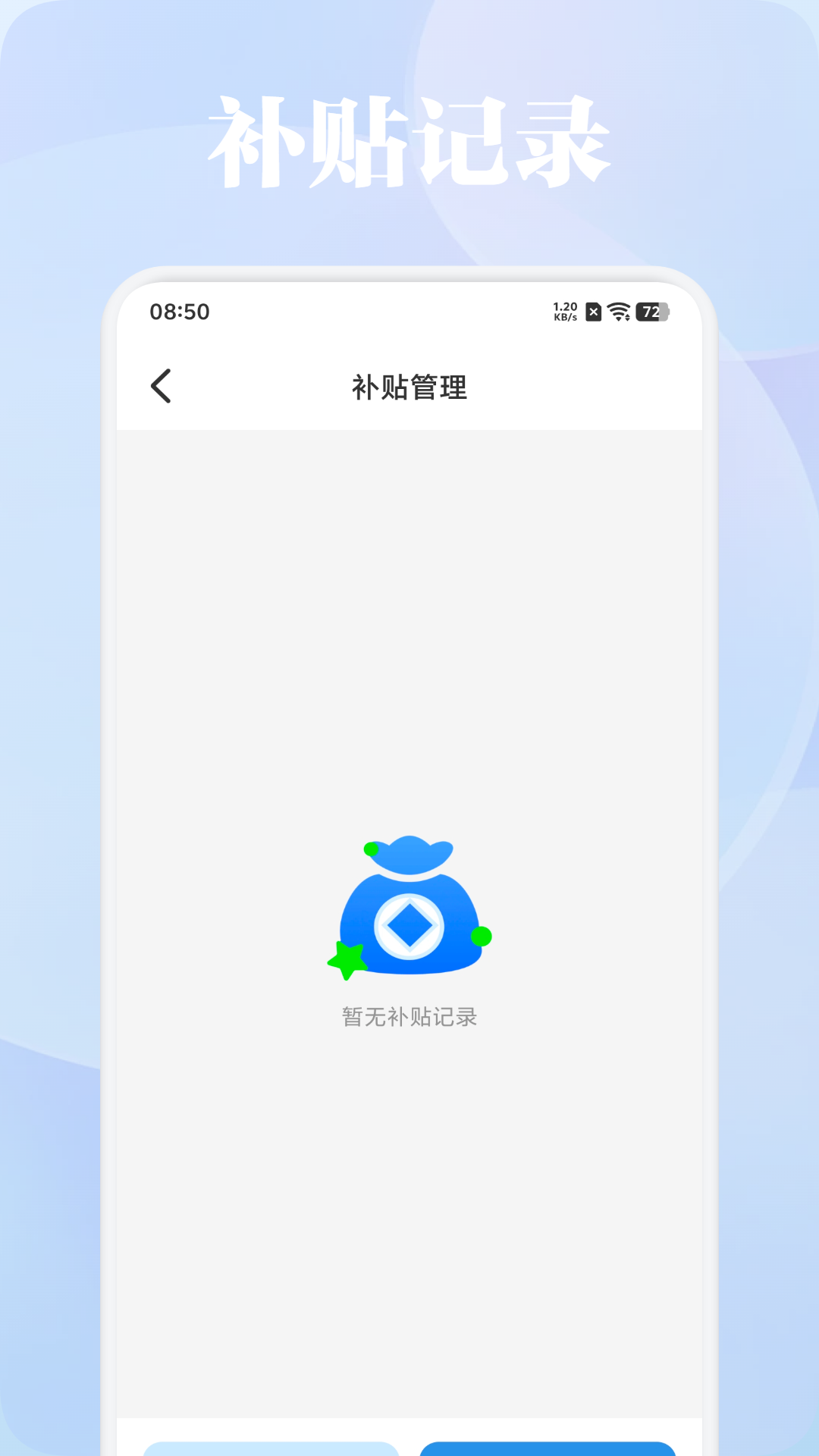Toggle the Wi-Fi connection from the status bar
This screenshot has height=1456, width=819.
coord(617,311)
